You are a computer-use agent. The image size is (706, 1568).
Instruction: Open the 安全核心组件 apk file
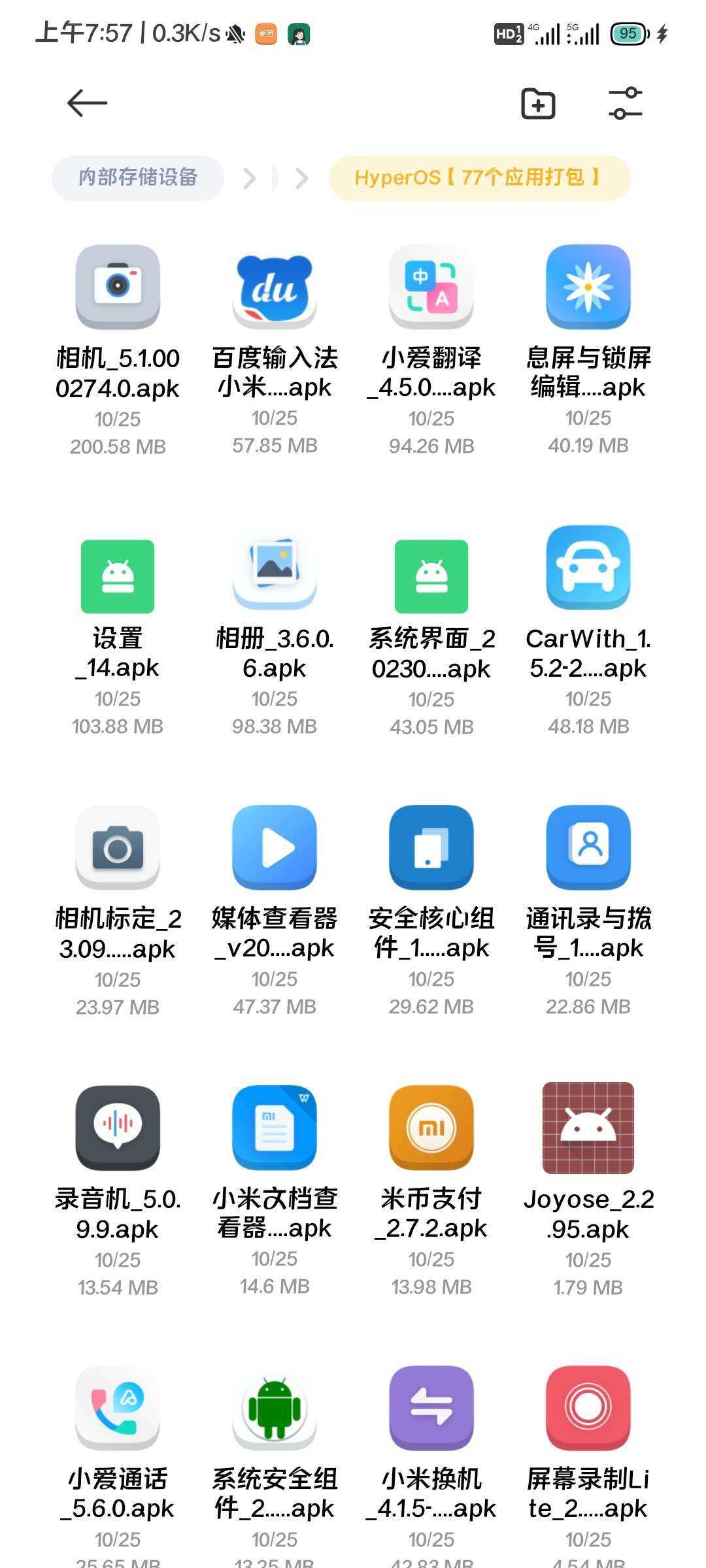pyautogui.click(x=431, y=911)
